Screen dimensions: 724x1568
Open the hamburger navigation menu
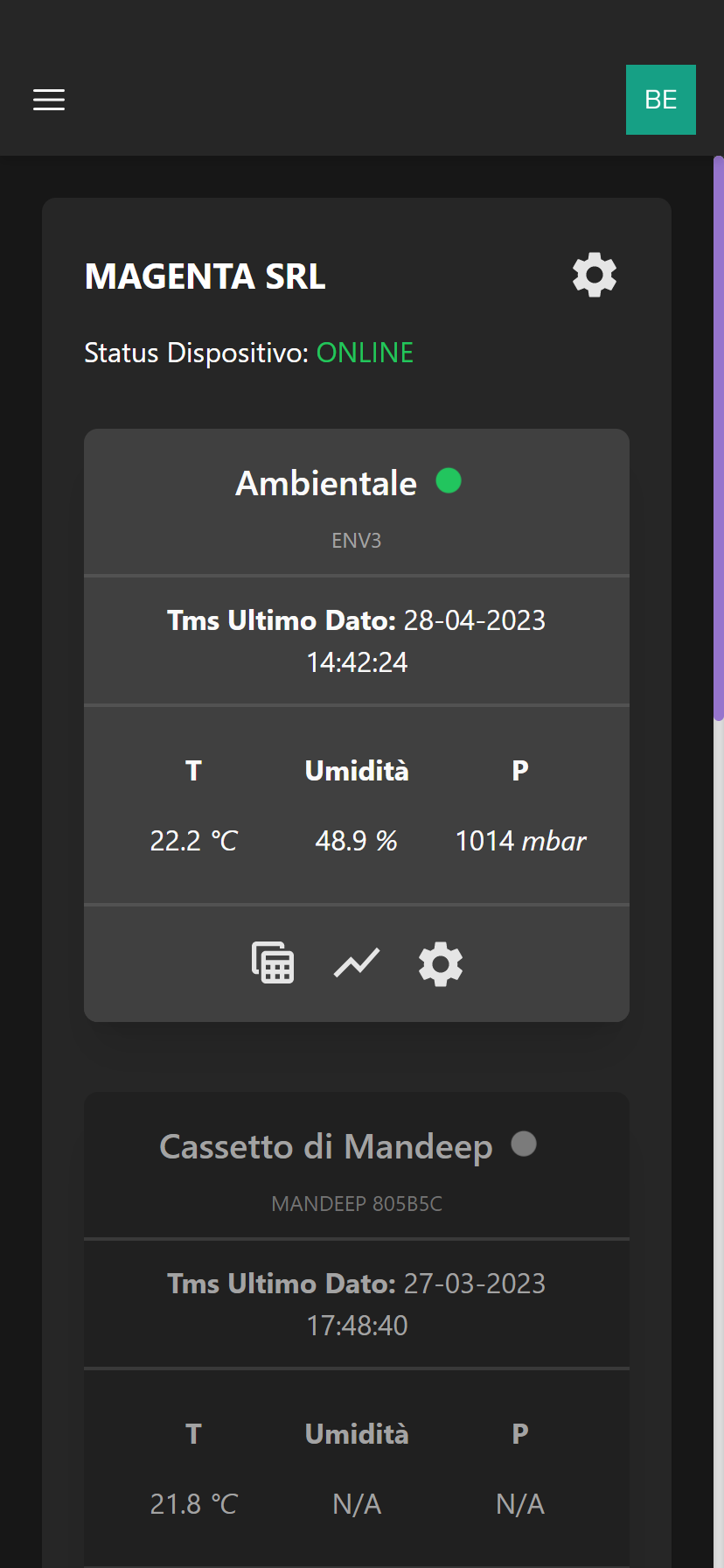pyautogui.click(x=49, y=100)
